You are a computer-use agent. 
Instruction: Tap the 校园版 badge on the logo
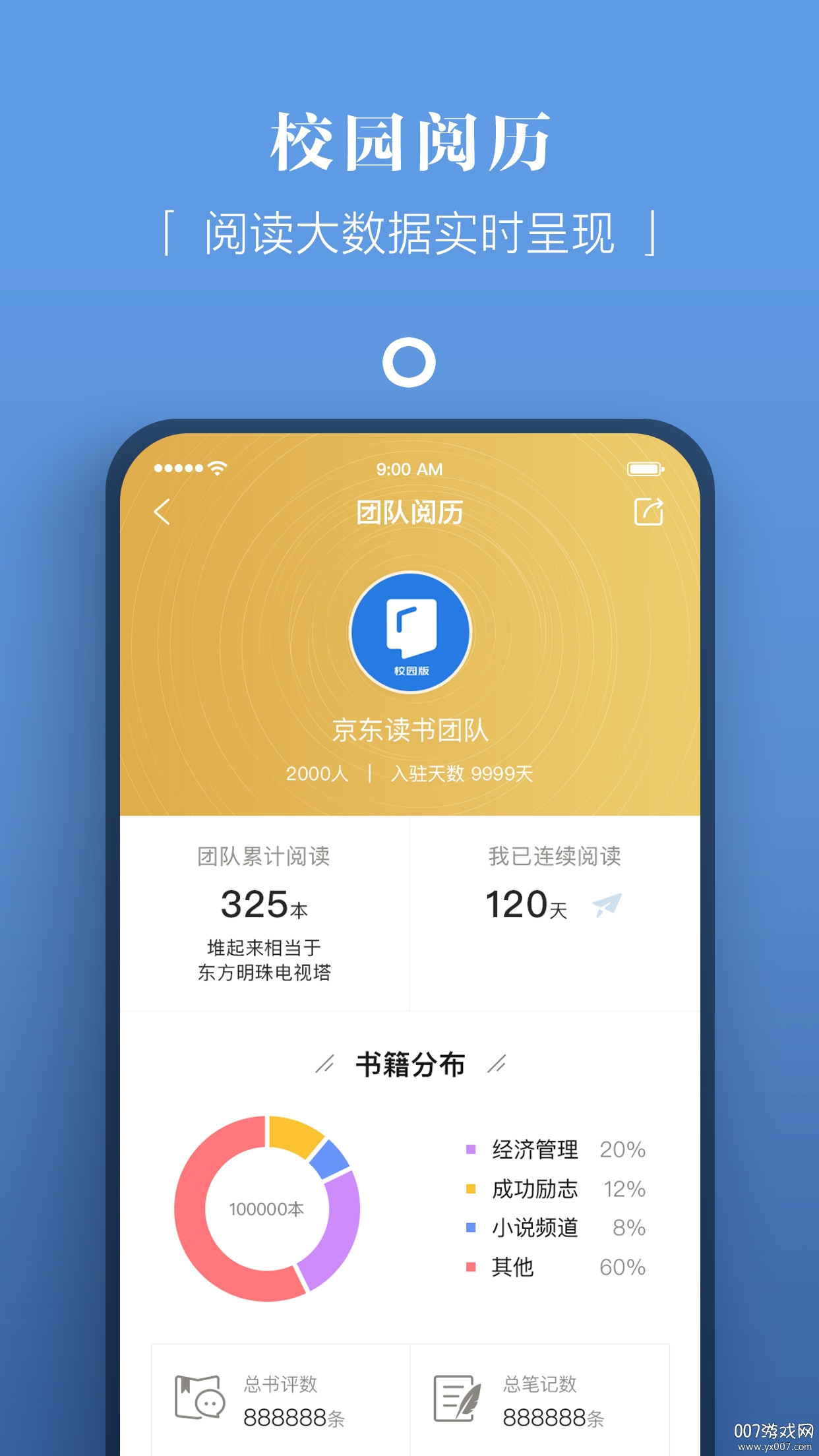[x=409, y=668]
